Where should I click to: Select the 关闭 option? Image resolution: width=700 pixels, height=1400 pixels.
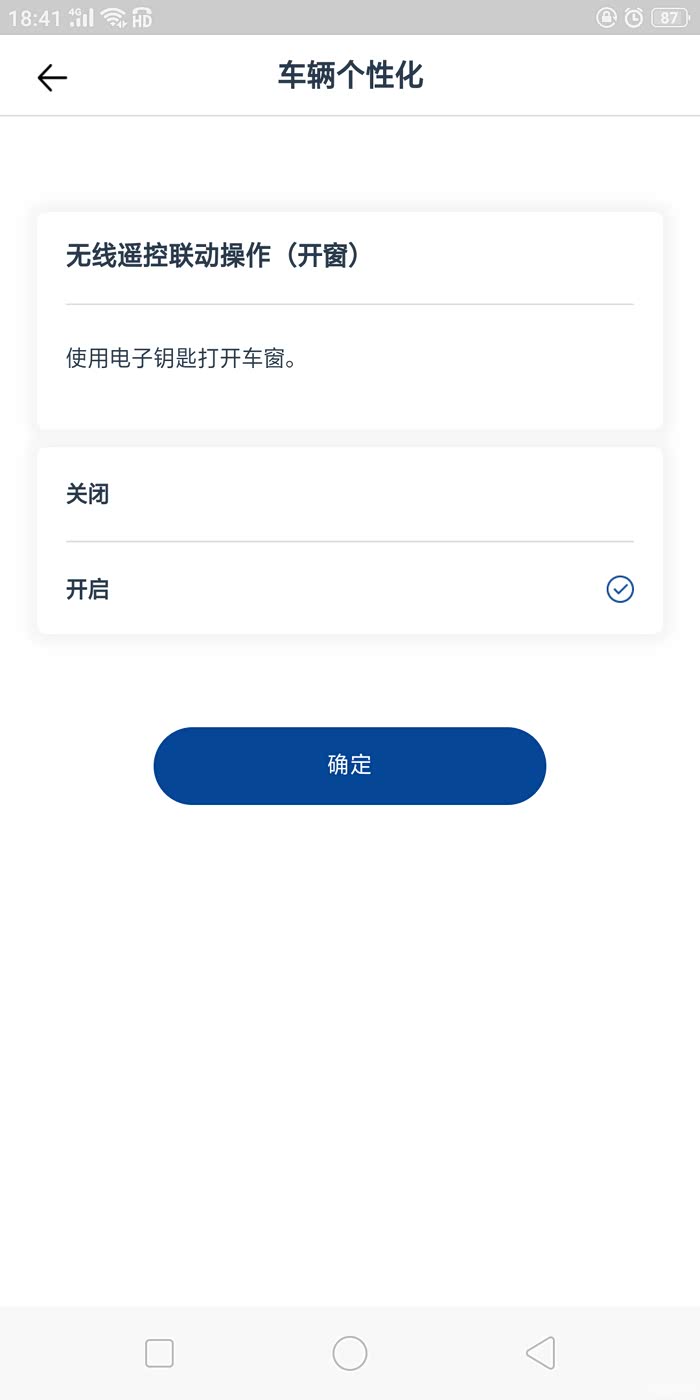click(x=350, y=494)
